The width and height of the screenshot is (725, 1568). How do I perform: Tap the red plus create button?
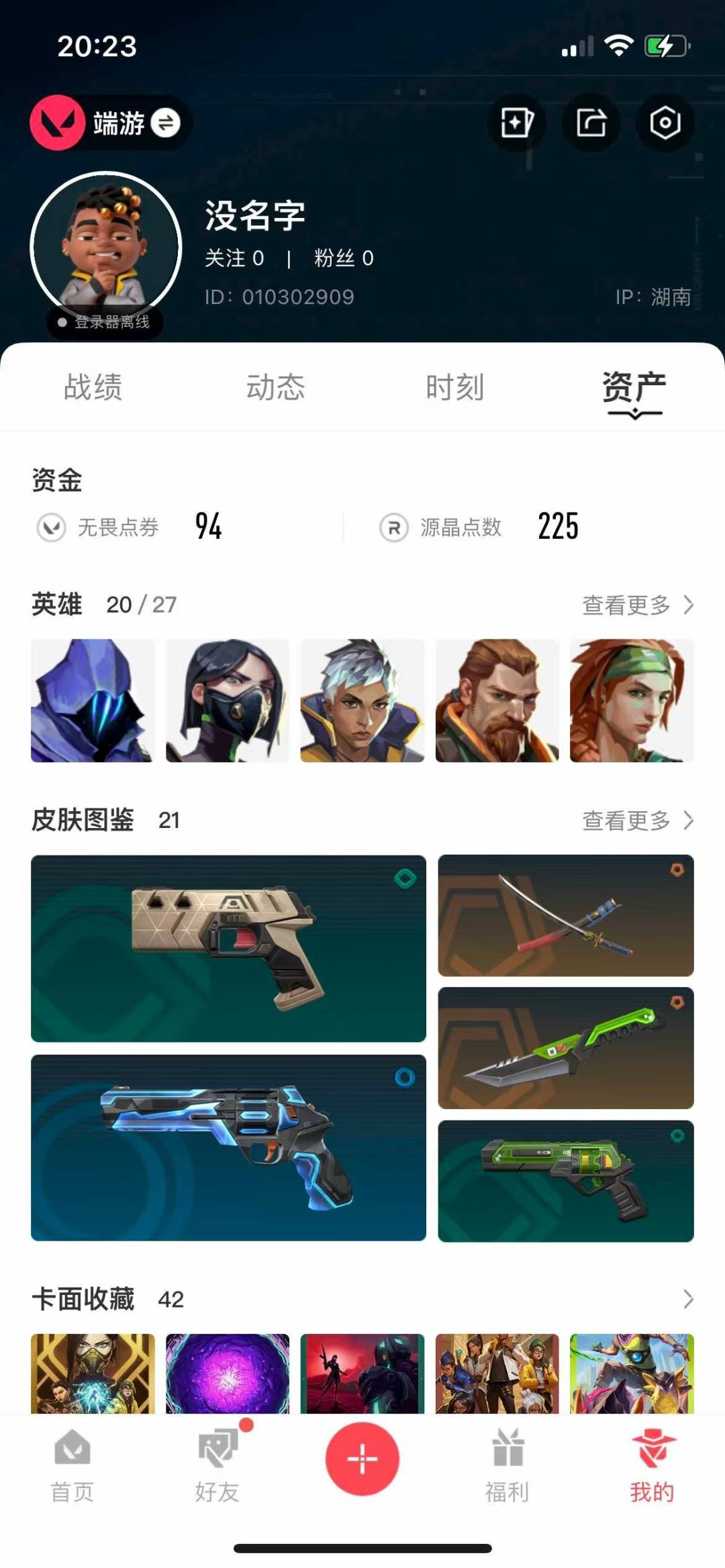point(362,1459)
